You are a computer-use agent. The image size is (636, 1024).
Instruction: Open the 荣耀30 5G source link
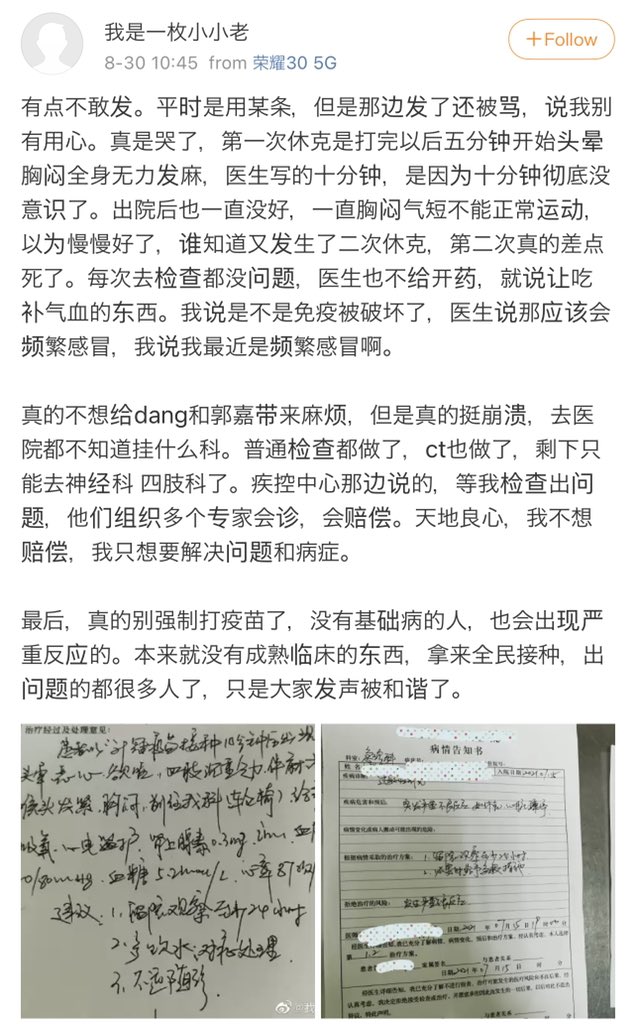(x=294, y=62)
